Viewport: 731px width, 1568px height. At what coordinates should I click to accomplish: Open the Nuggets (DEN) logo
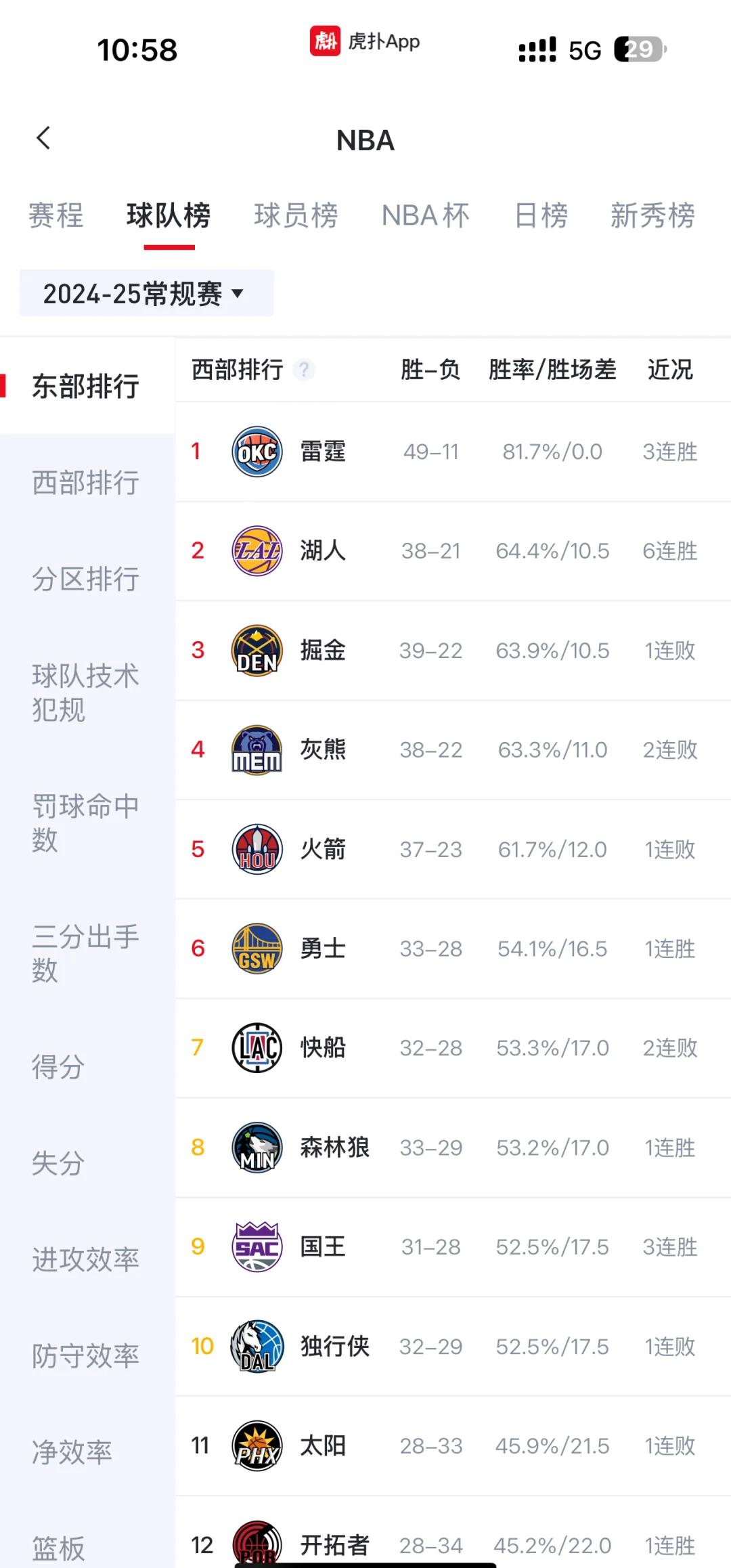257,650
